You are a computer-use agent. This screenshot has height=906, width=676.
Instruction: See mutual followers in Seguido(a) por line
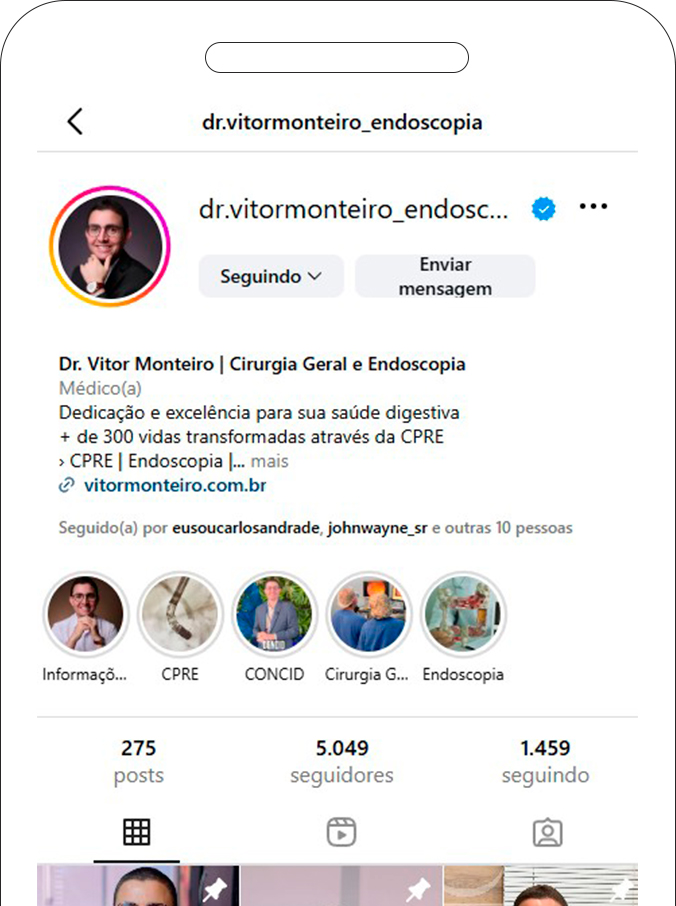(x=316, y=527)
